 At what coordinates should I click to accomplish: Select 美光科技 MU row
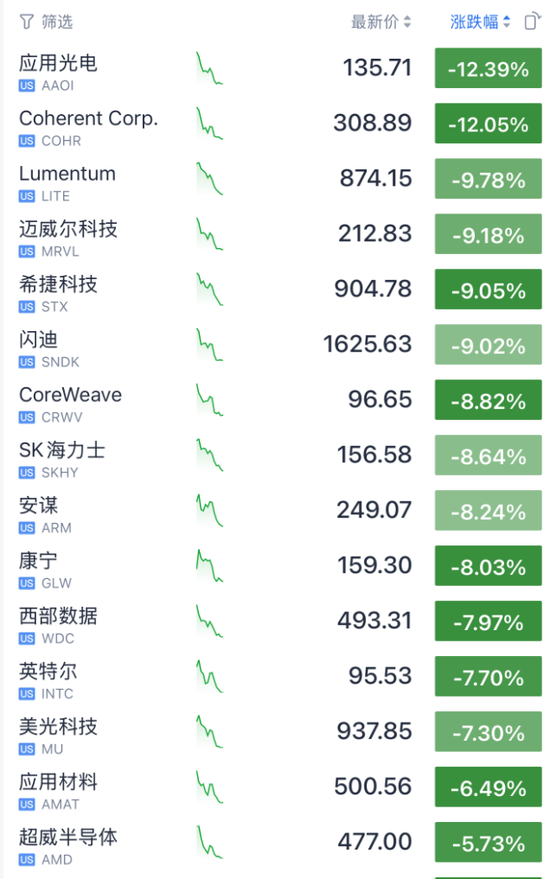pos(275,732)
